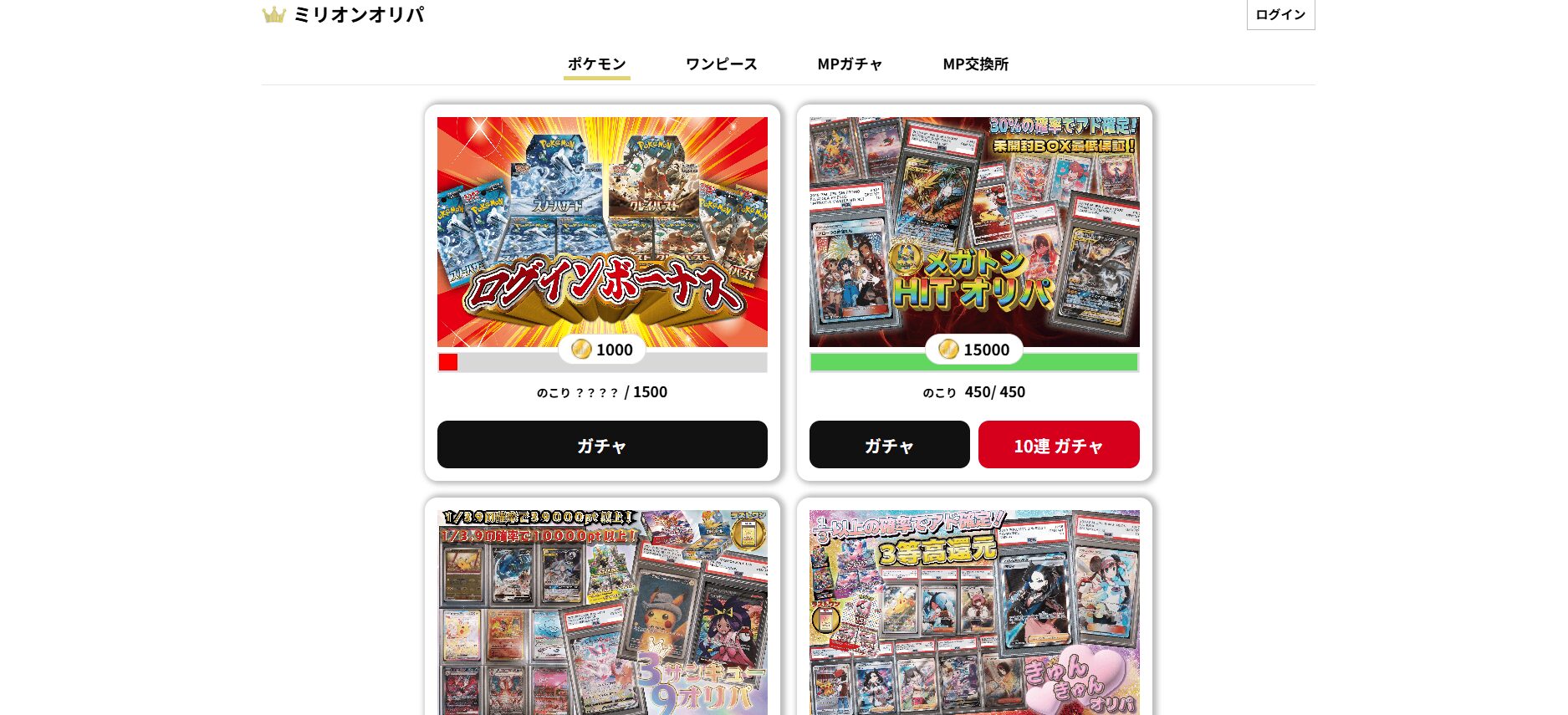Open the ミリオンオリパ home logo
Screen dimensions: 1568x715
344,14
